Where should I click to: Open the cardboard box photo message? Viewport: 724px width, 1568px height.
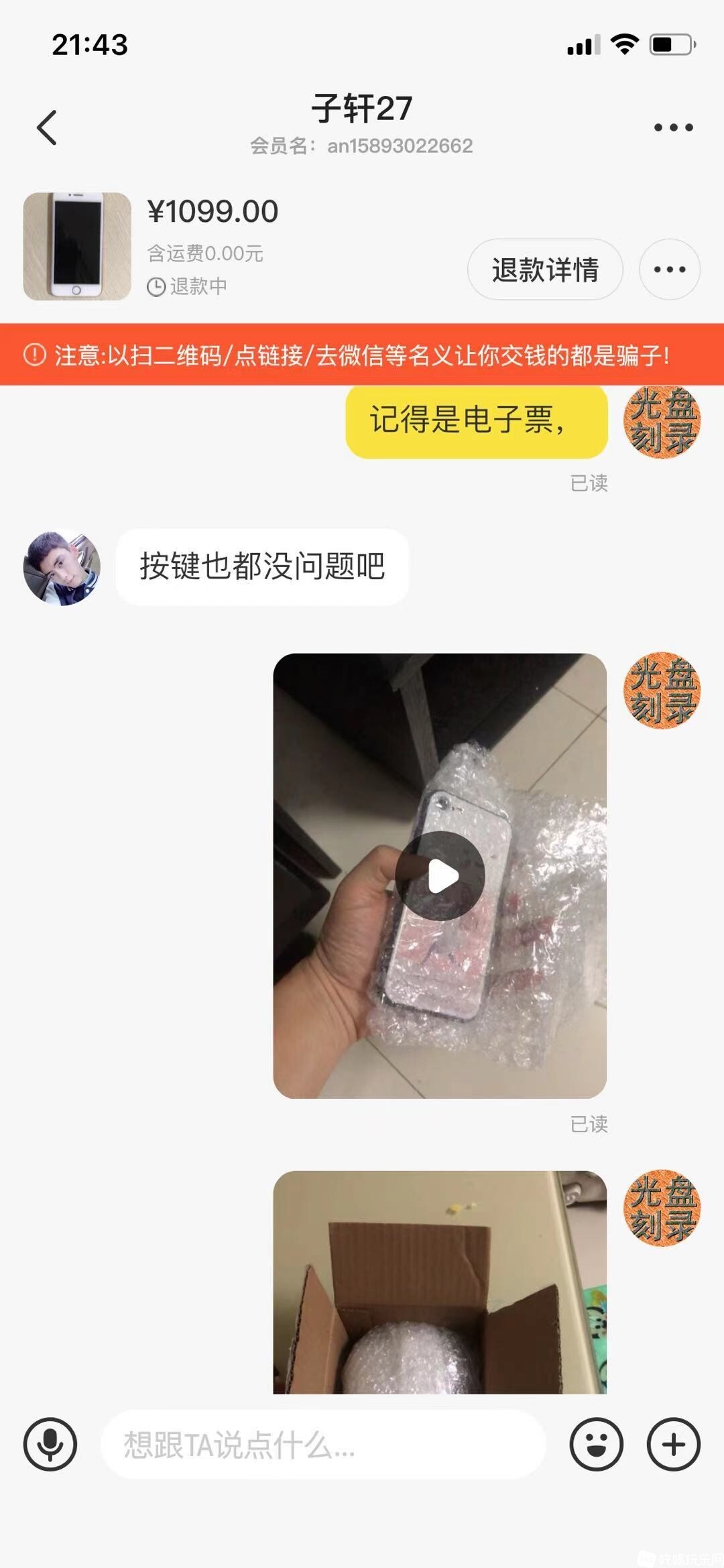[x=440, y=1282]
